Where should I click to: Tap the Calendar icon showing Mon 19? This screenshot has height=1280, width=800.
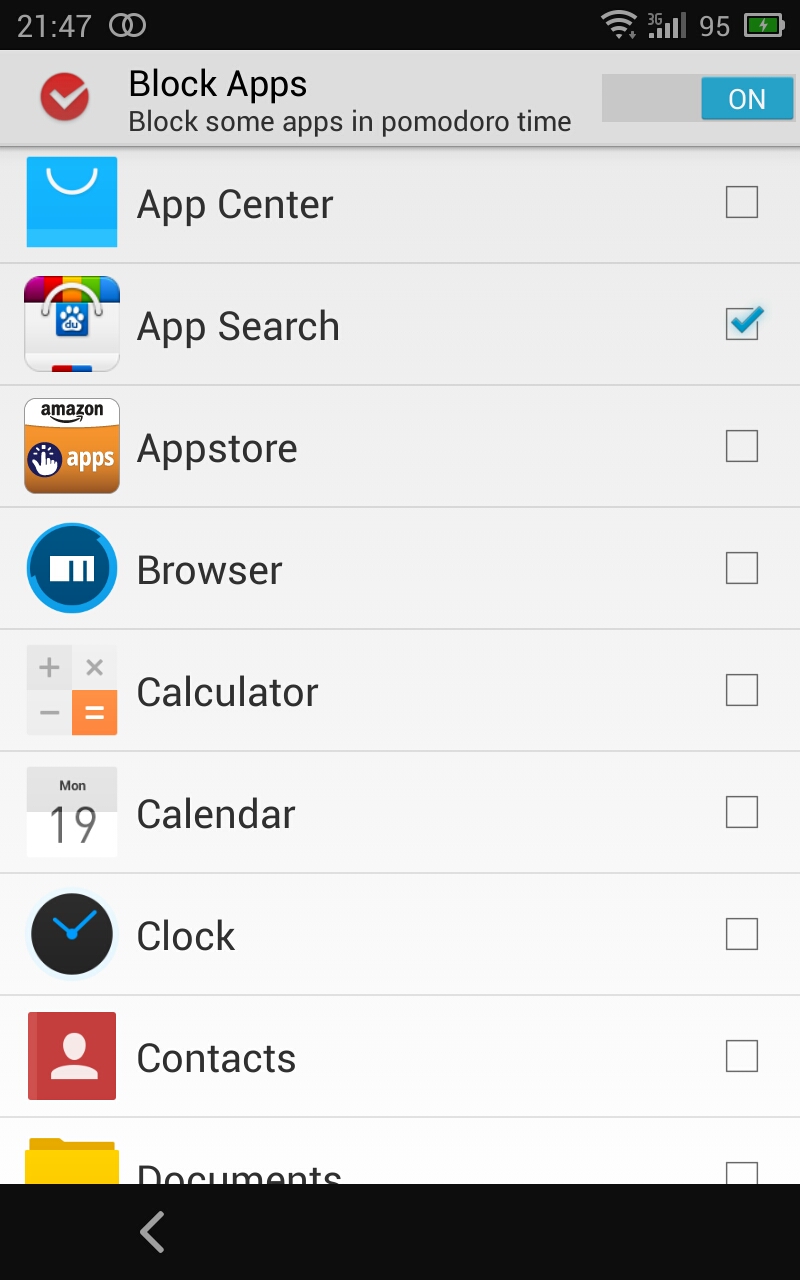[x=71, y=811]
